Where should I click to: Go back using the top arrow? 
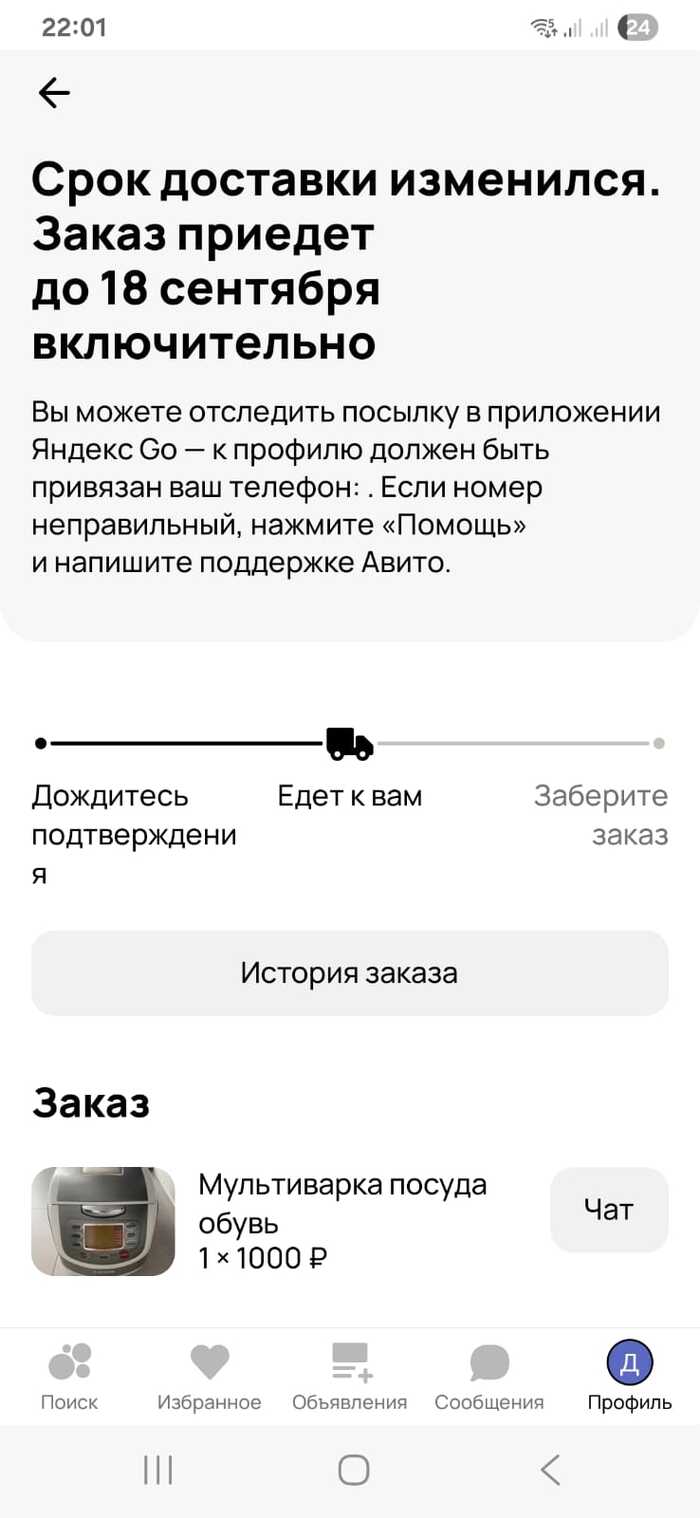pyautogui.click(x=54, y=93)
